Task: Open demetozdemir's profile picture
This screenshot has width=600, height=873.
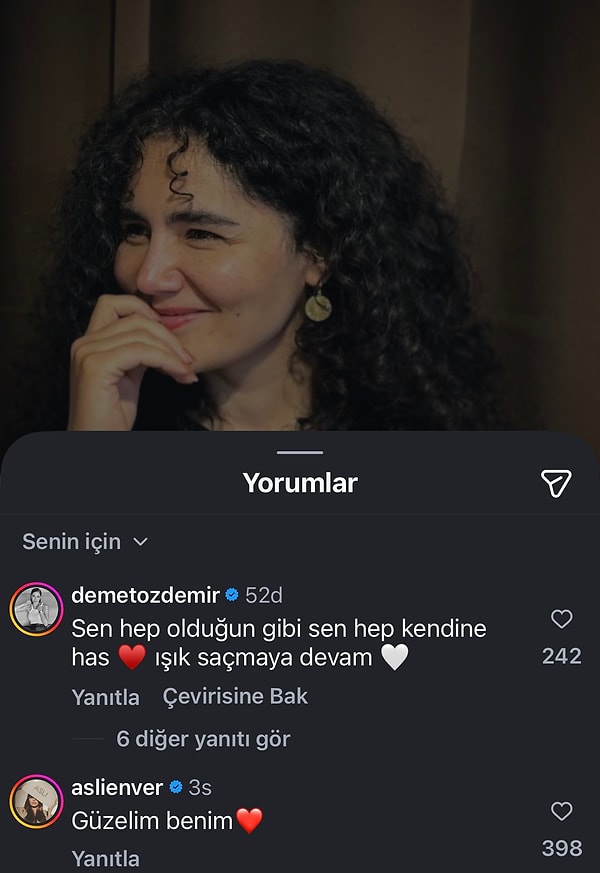Action: (x=36, y=609)
